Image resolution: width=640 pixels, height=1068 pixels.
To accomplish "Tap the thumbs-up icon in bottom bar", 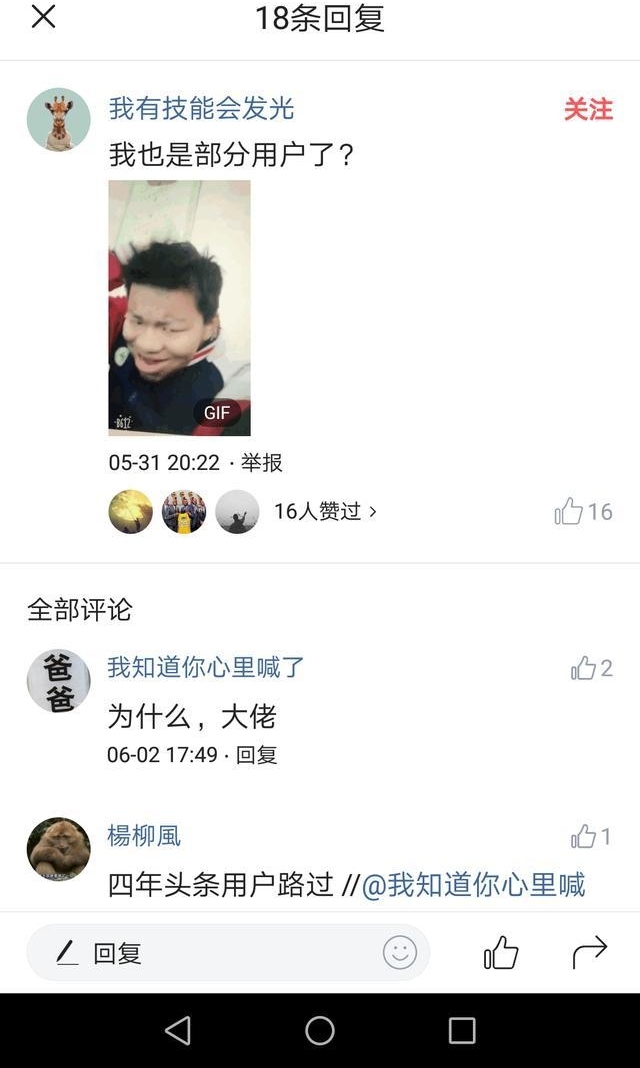I will coord(501,952).
